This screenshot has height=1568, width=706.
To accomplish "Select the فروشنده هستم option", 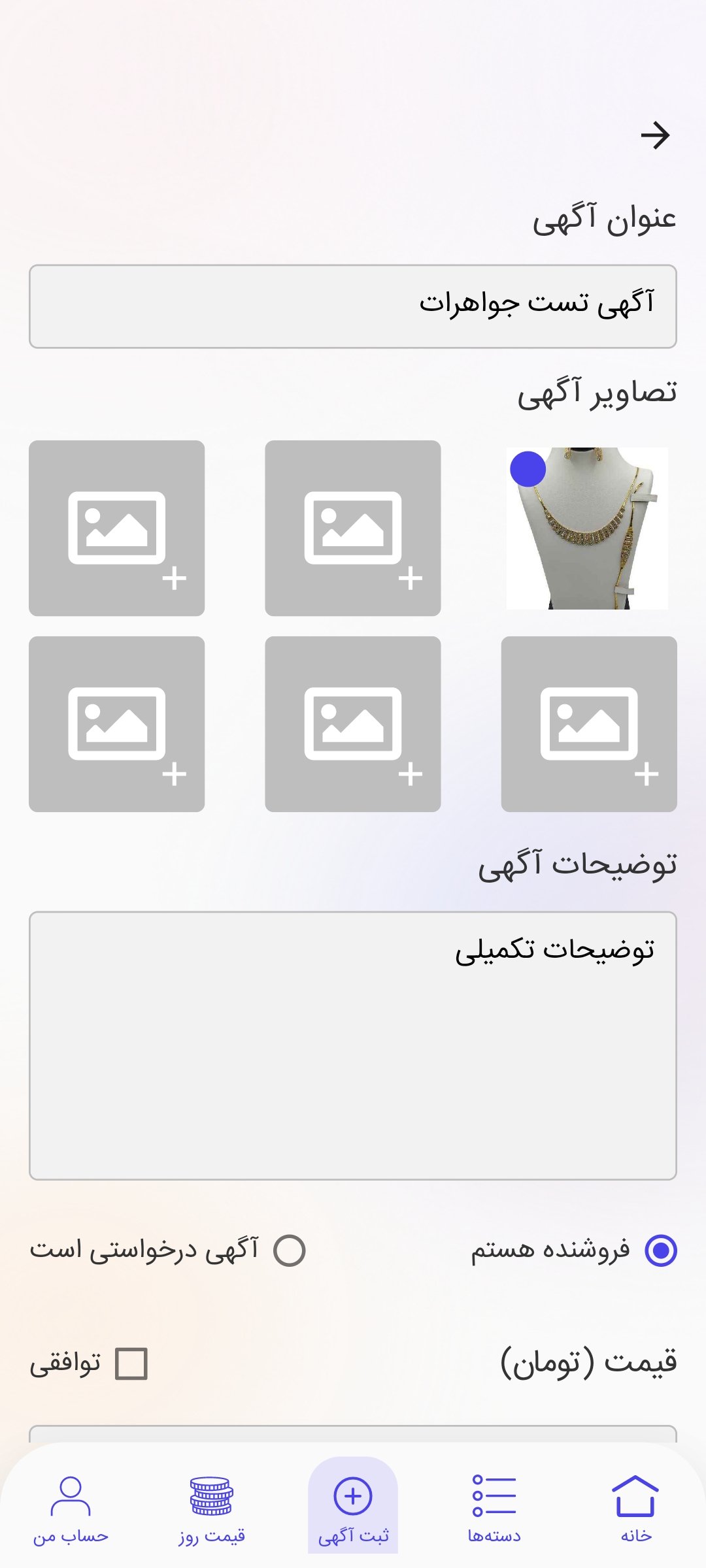I will (x=660, y=1250).
